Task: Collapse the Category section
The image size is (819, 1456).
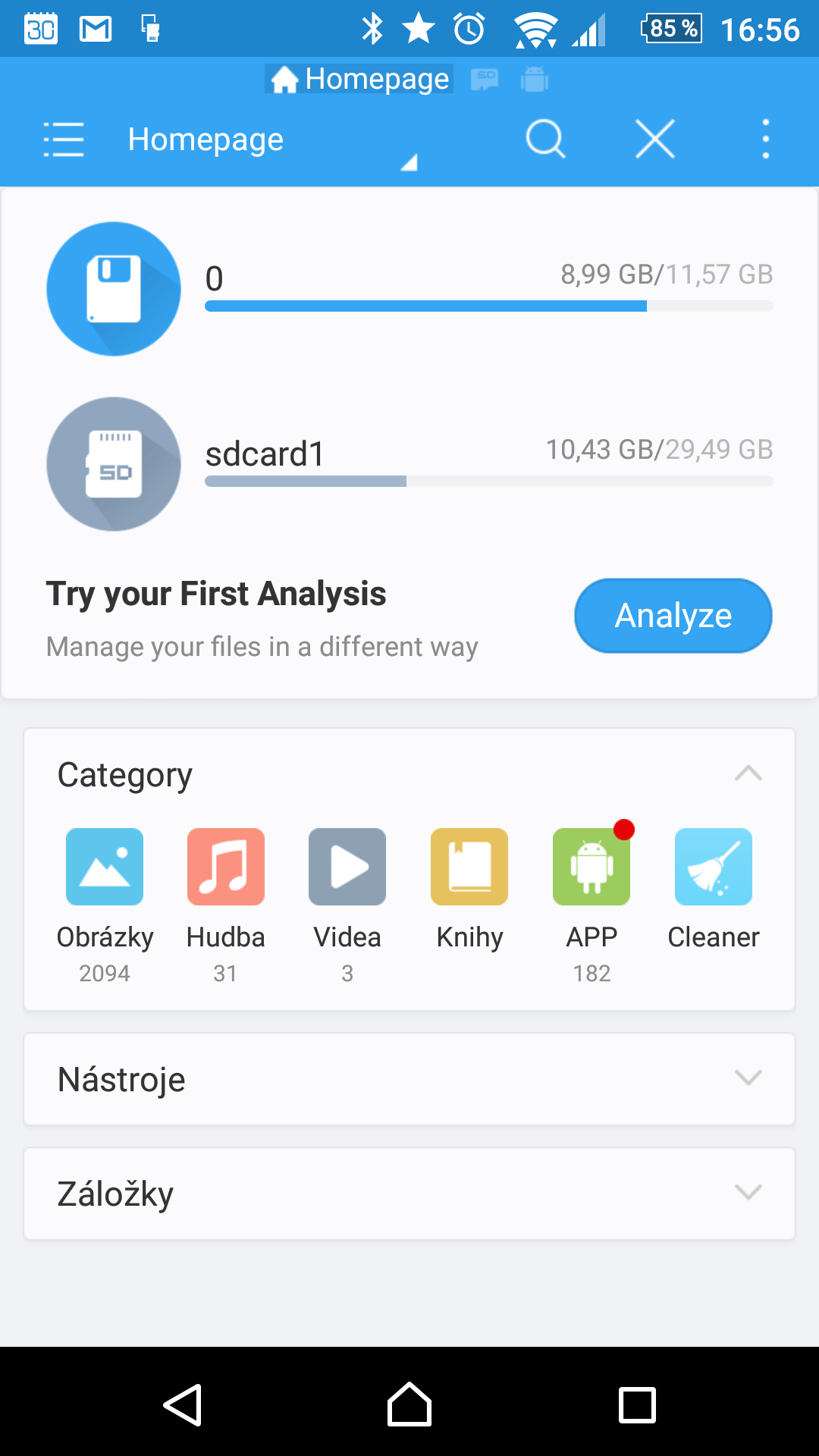Action: 748,774
